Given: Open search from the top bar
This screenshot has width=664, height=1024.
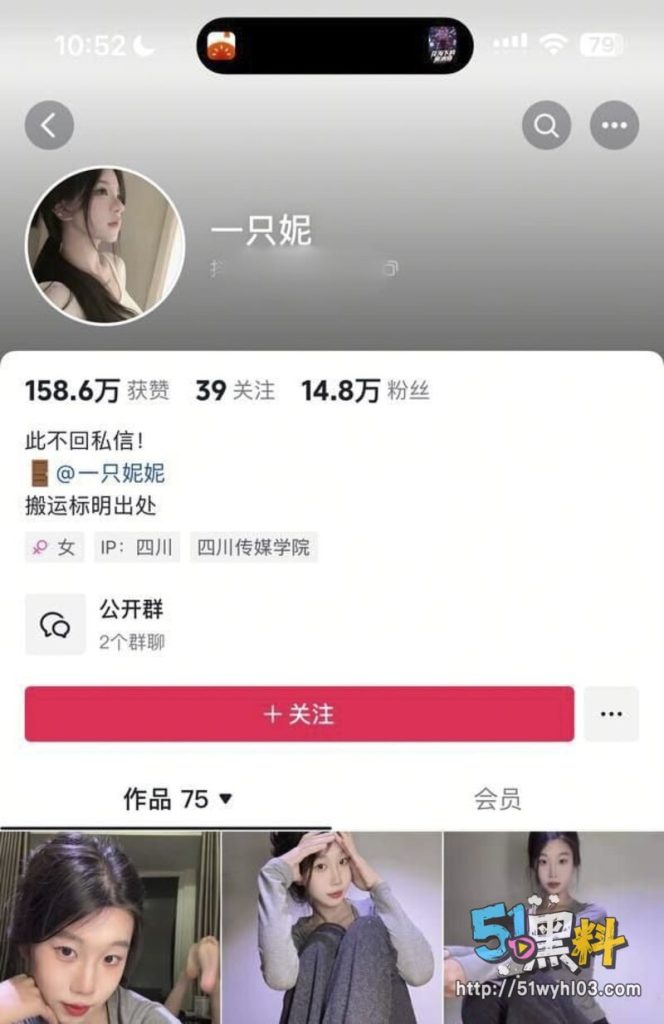Looking at the screenshot, I should (x=546, y=126).
